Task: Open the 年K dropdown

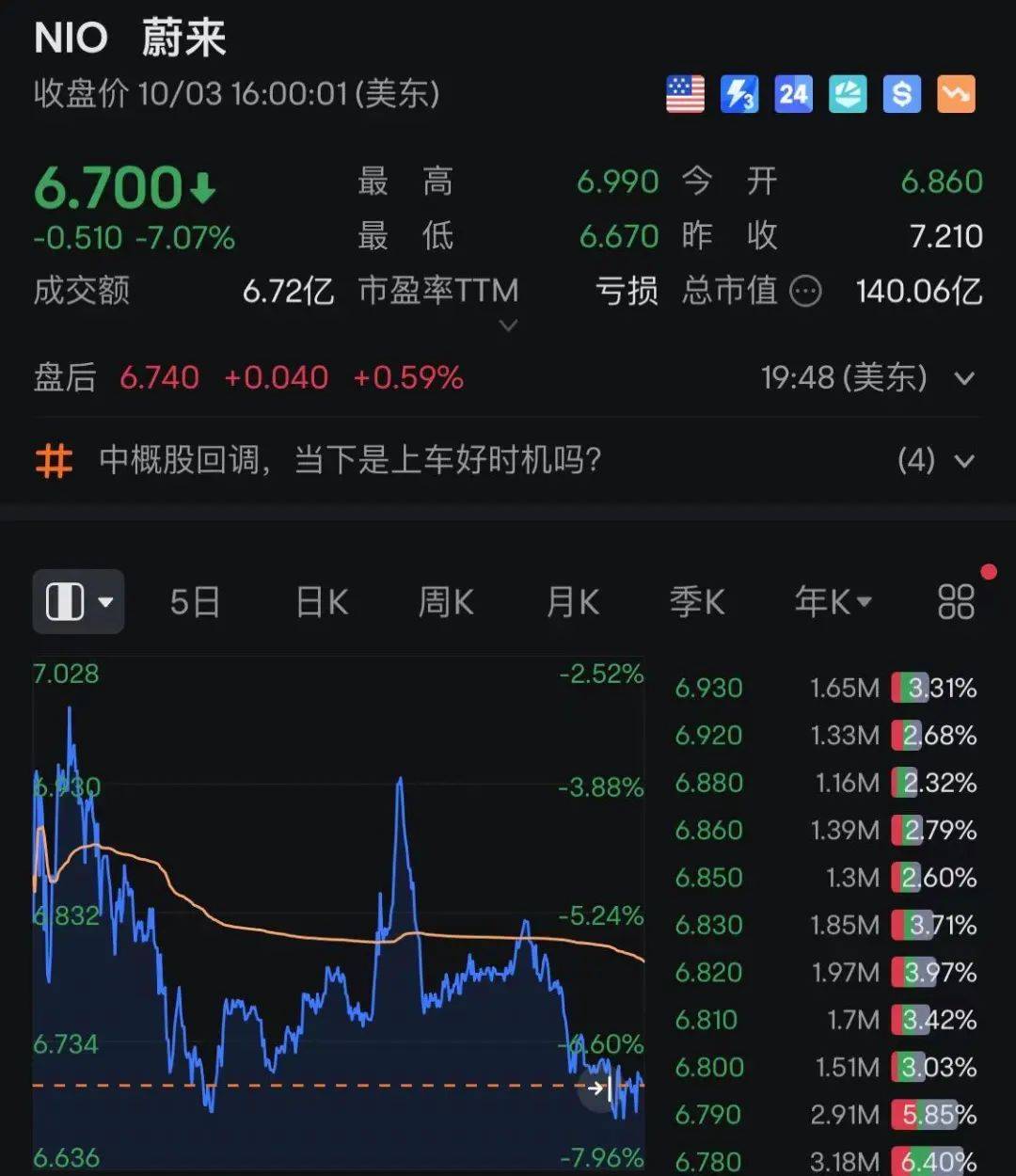Action: [833, 601]
